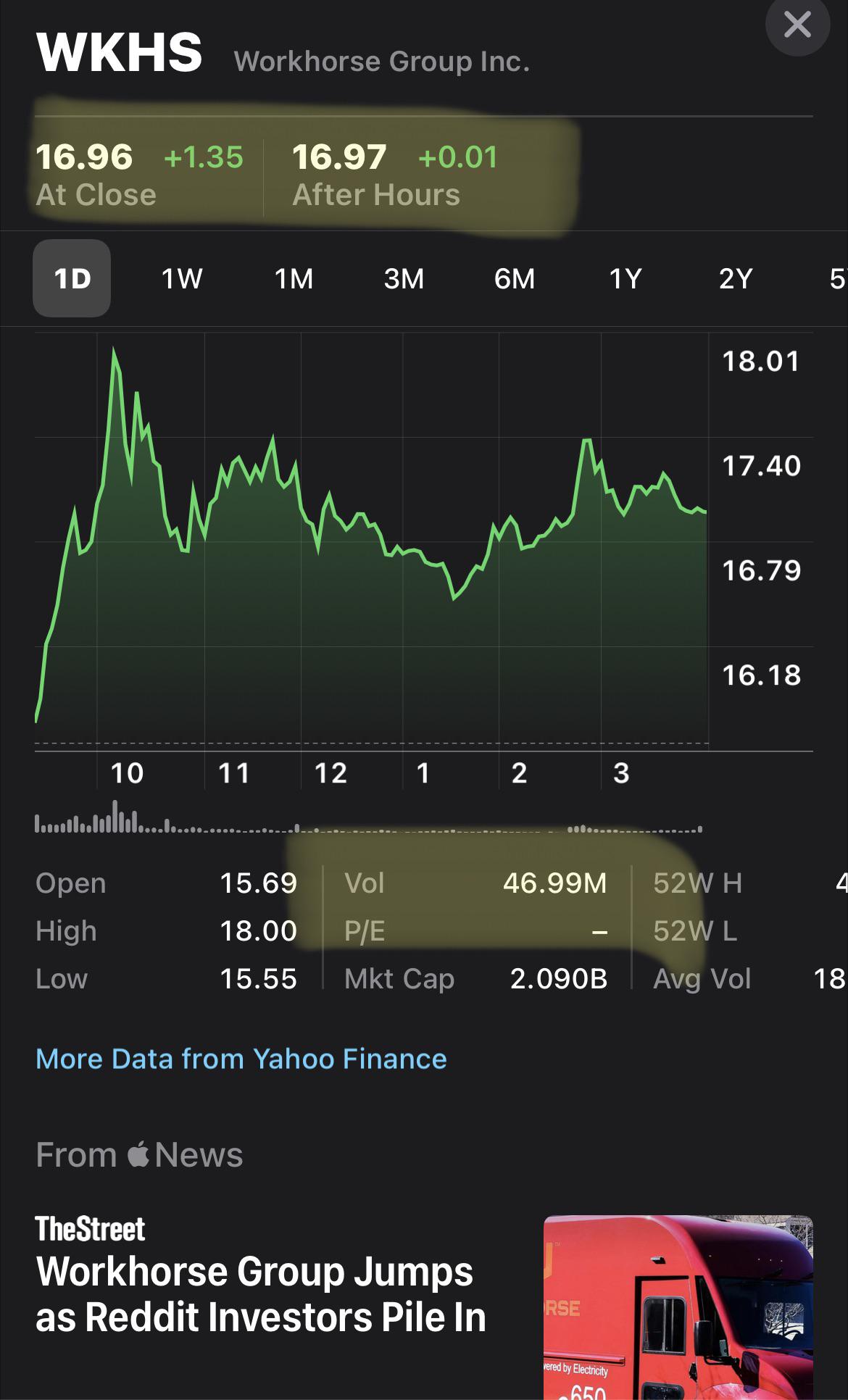848x1400 pixels.
Task: View the 6M price history
Action: coord(515,278)
